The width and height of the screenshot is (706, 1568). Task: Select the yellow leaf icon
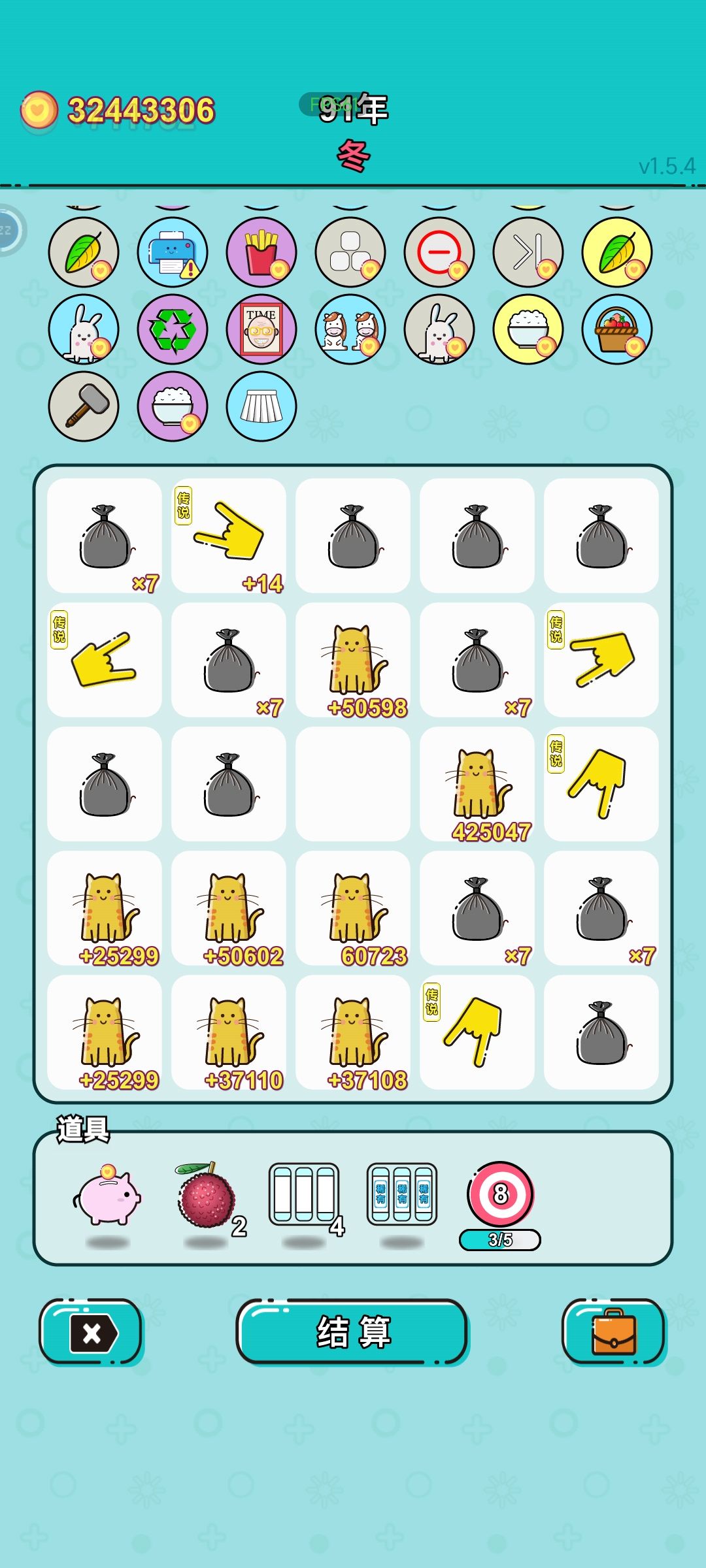[x=618, y=252]
